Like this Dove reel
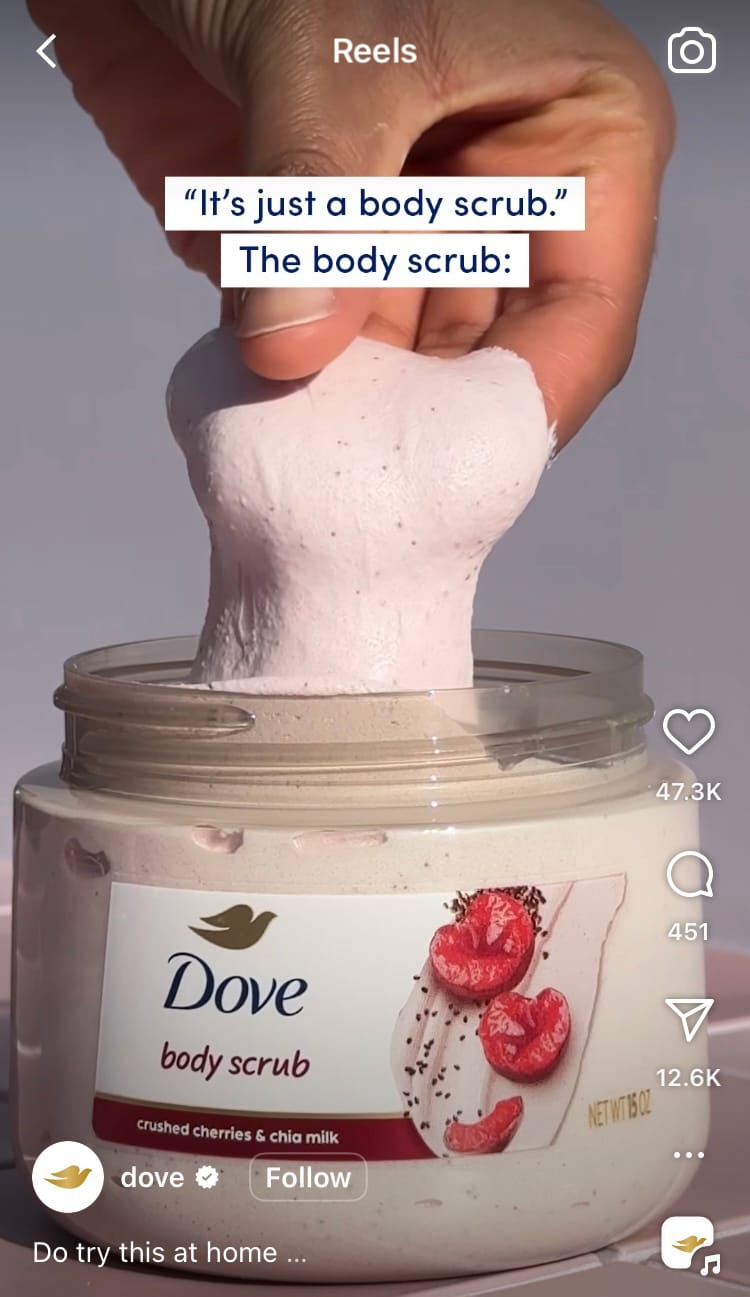Image resolution: width=750 pixels, height=1297 pixels. (x=689, y=732)
